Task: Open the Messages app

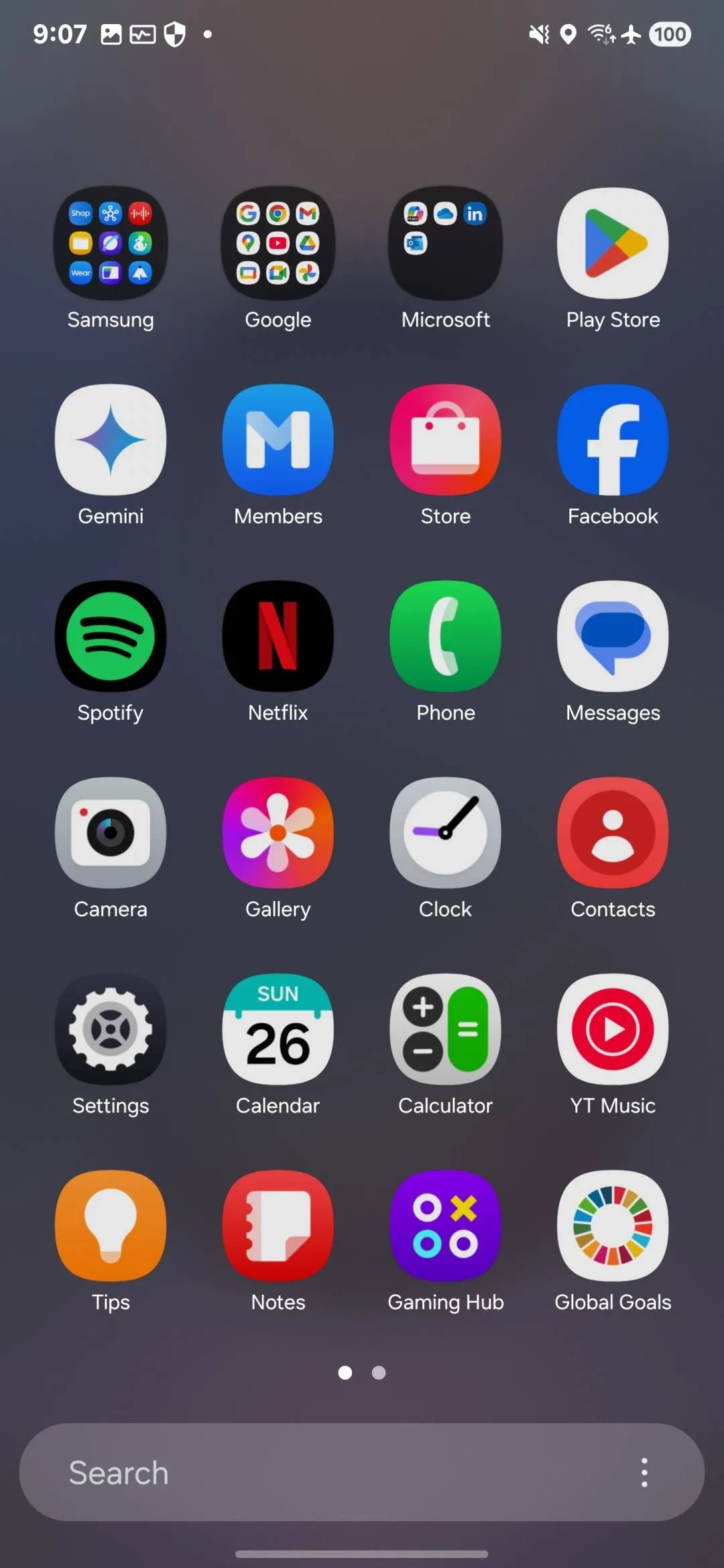Action: pos(613,636)
